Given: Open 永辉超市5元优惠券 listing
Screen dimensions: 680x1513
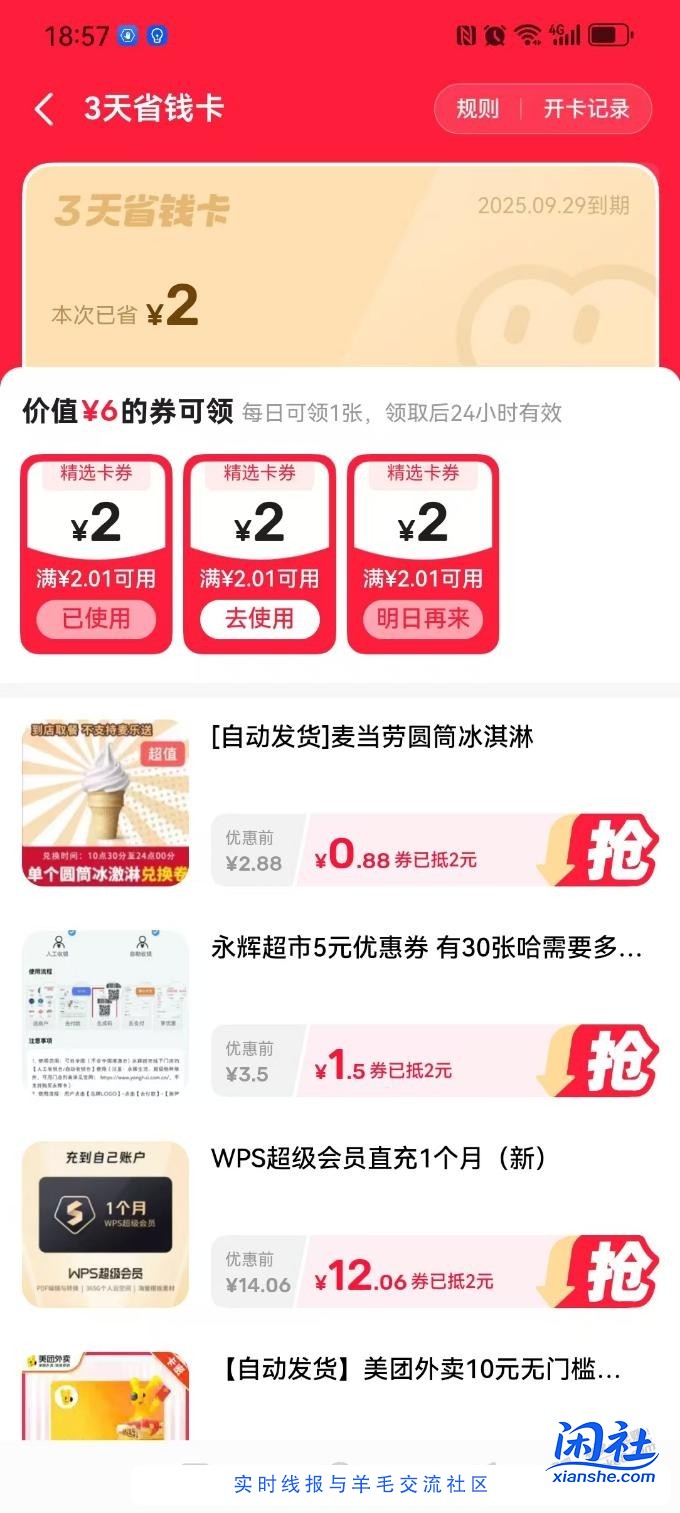Looking at the screenshot, I should coord(426,948).
